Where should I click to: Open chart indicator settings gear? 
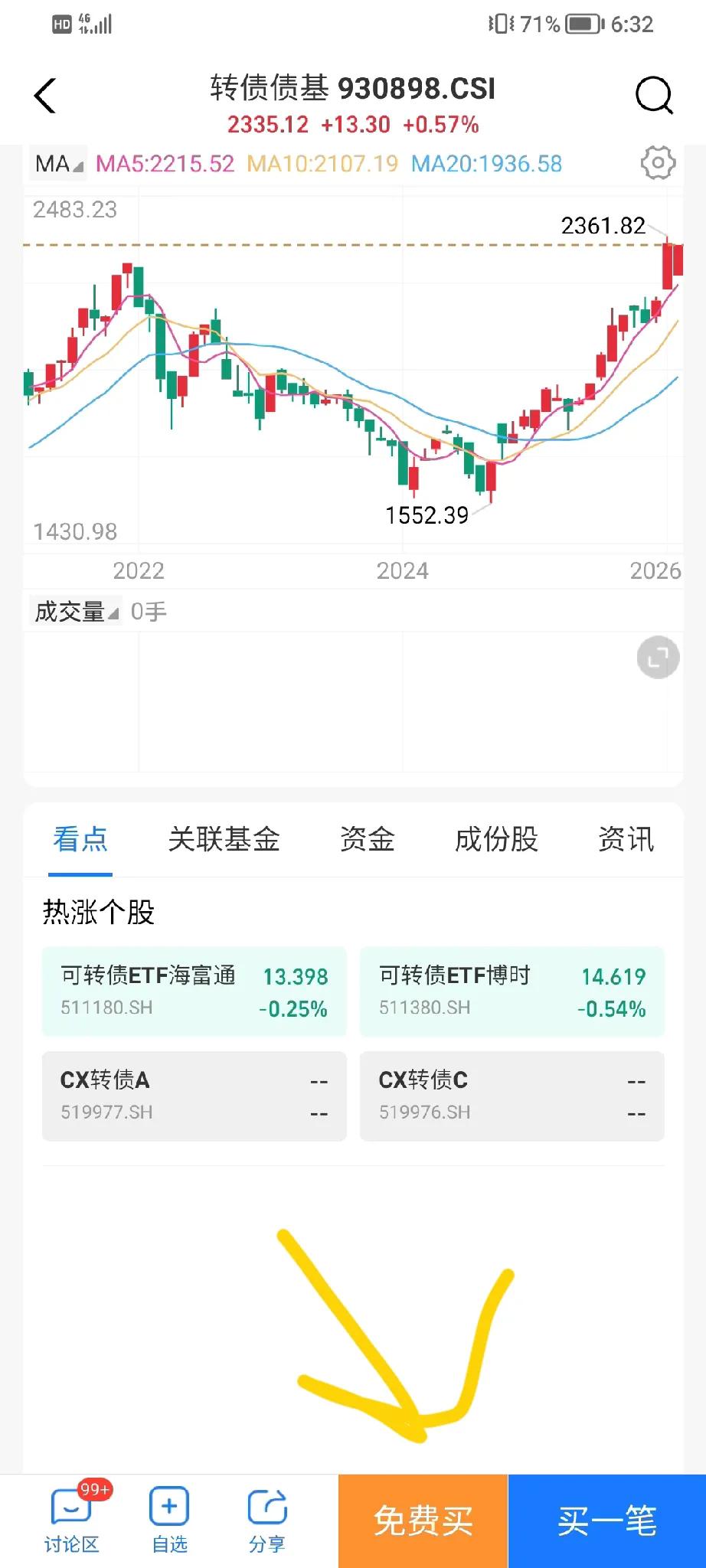click(x=657, y=163)
